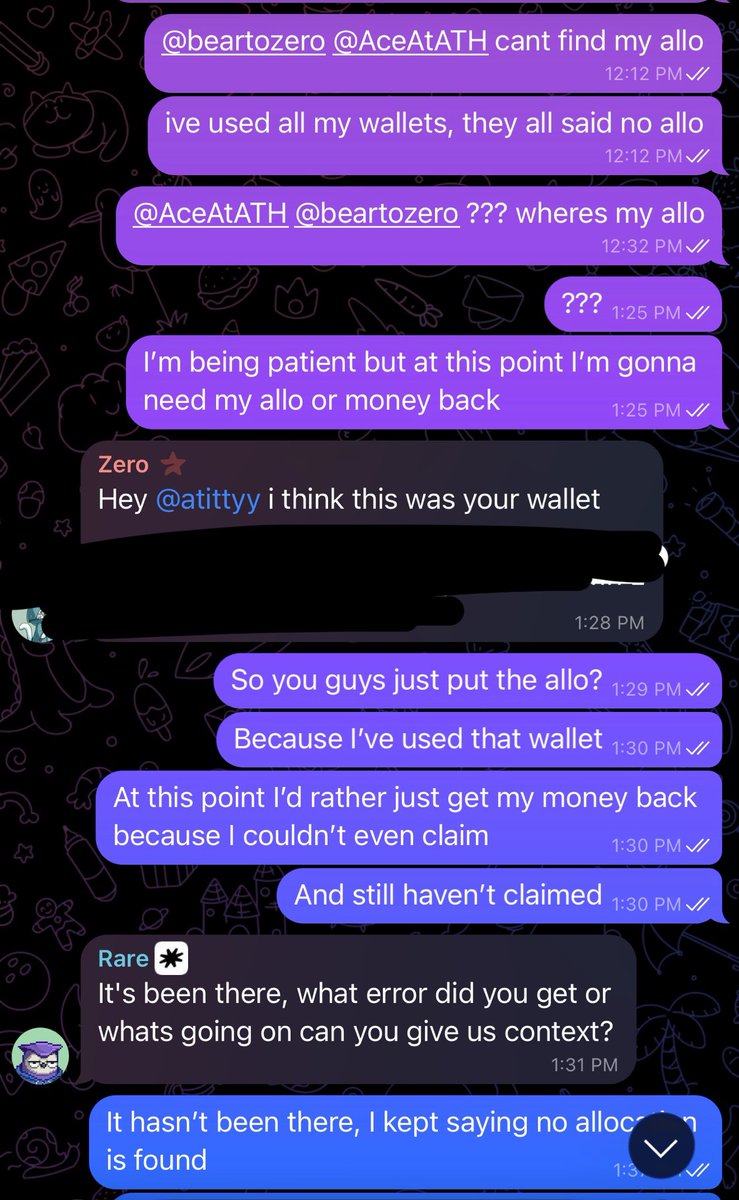Open Zero's profile from sender name
The width and height of the screenshot is (739, 1200).
tap(123, 464)
